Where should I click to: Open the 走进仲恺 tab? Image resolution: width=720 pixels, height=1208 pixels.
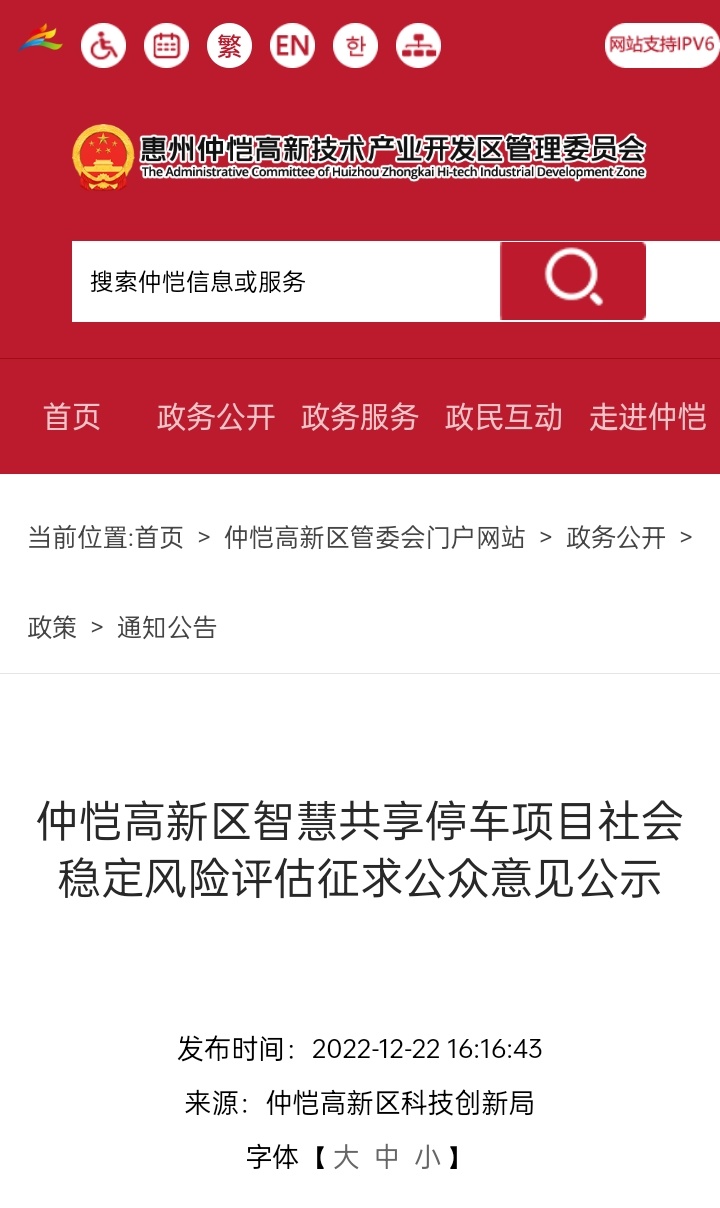pos(648,417)
